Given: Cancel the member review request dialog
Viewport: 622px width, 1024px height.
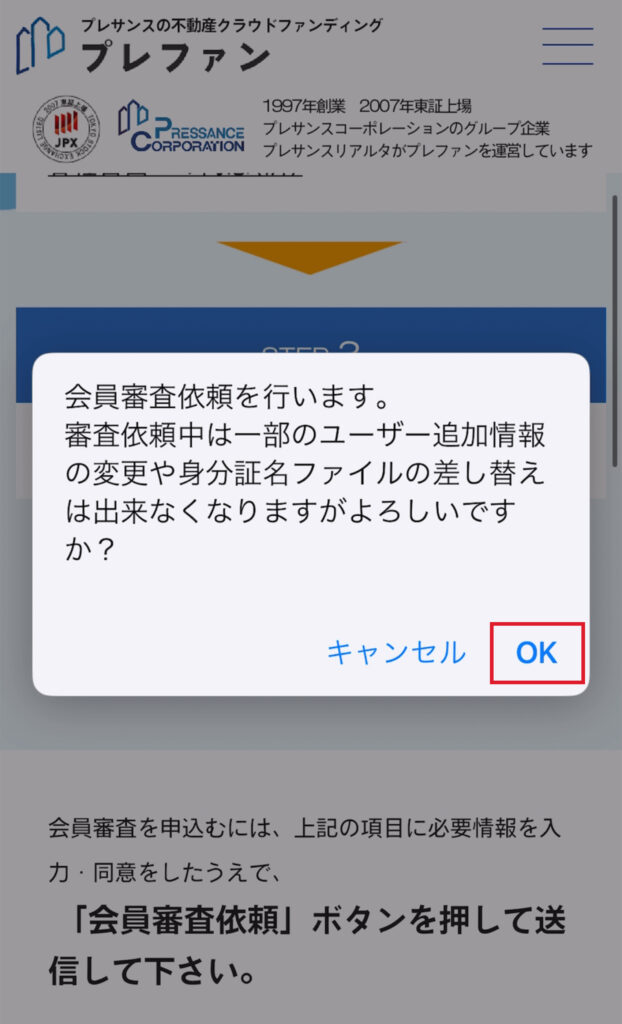Looking at the screenshot, I should pyautogui.click(x=396, y=653).
